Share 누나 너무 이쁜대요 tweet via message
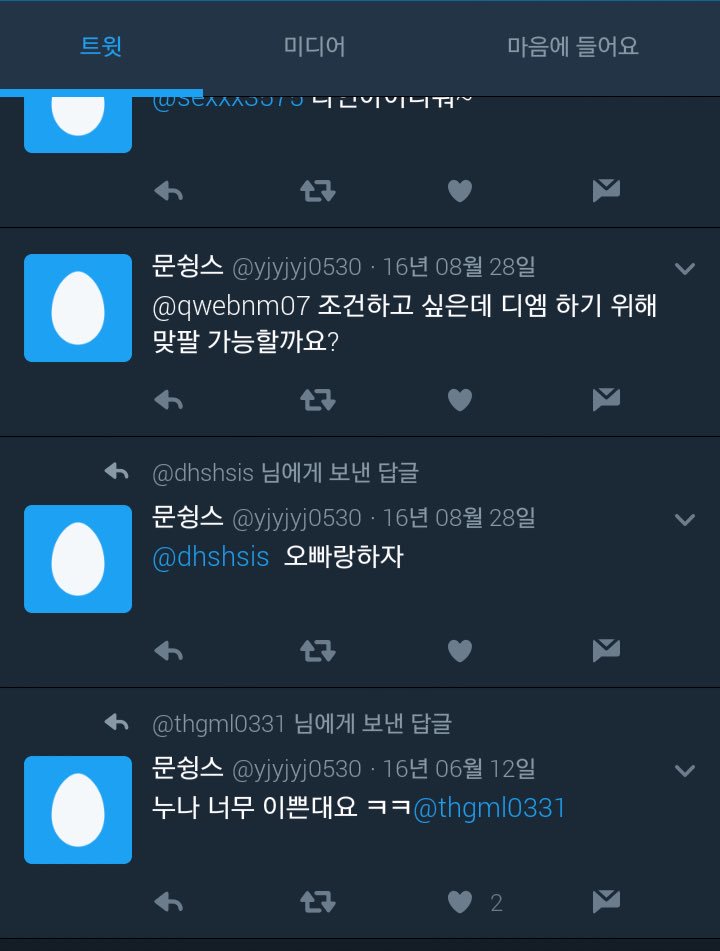 [x=606, y=902]
